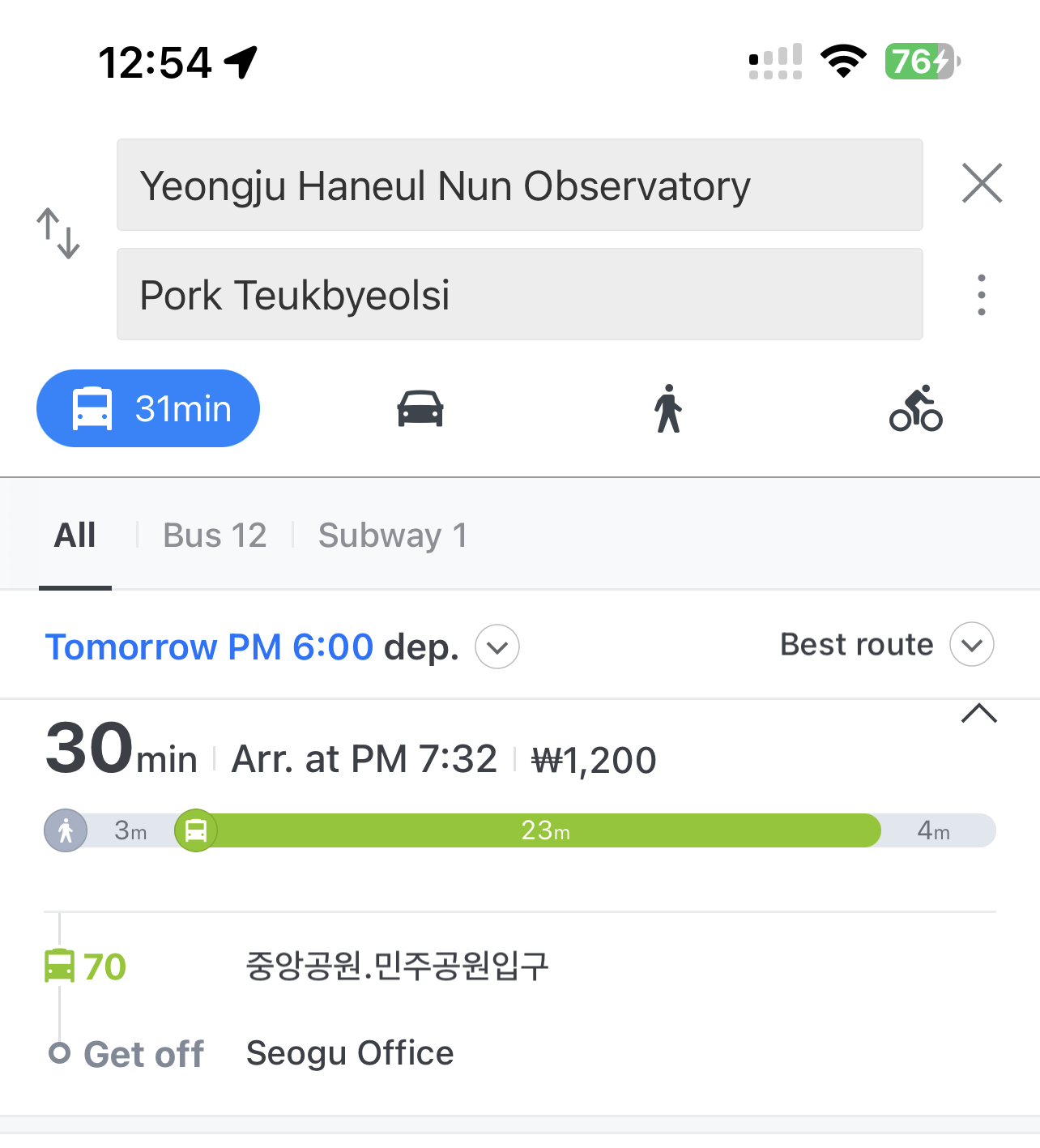Close the directions search
This screenshot has width=1040, height=1148.
[982, 183]
